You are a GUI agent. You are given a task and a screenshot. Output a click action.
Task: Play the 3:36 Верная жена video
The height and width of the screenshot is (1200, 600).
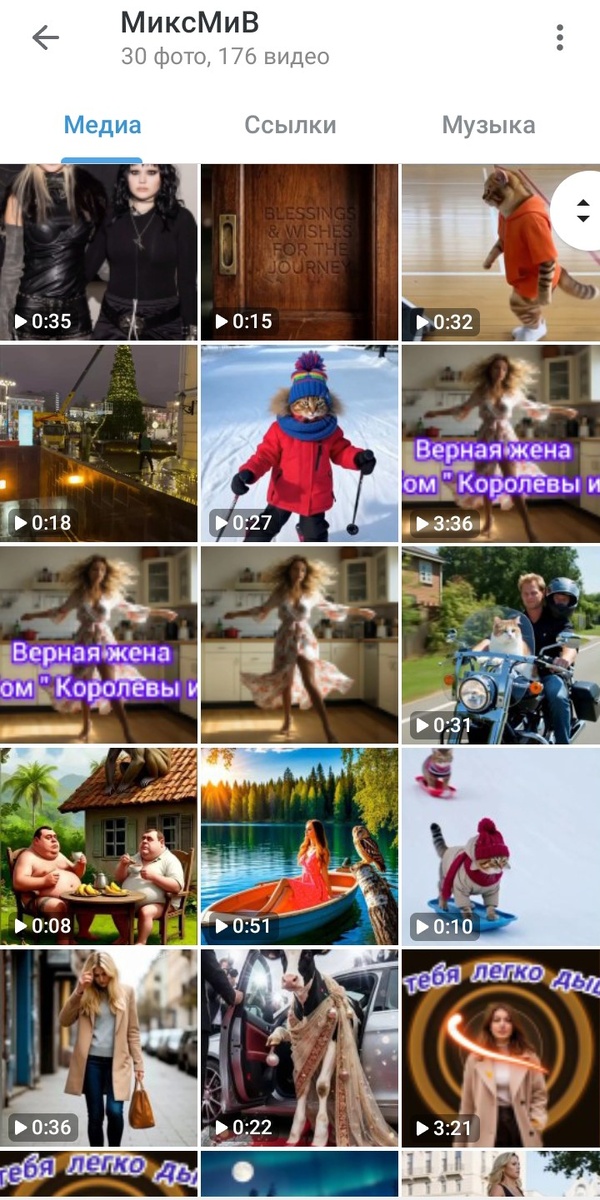[x=500, y=443]
